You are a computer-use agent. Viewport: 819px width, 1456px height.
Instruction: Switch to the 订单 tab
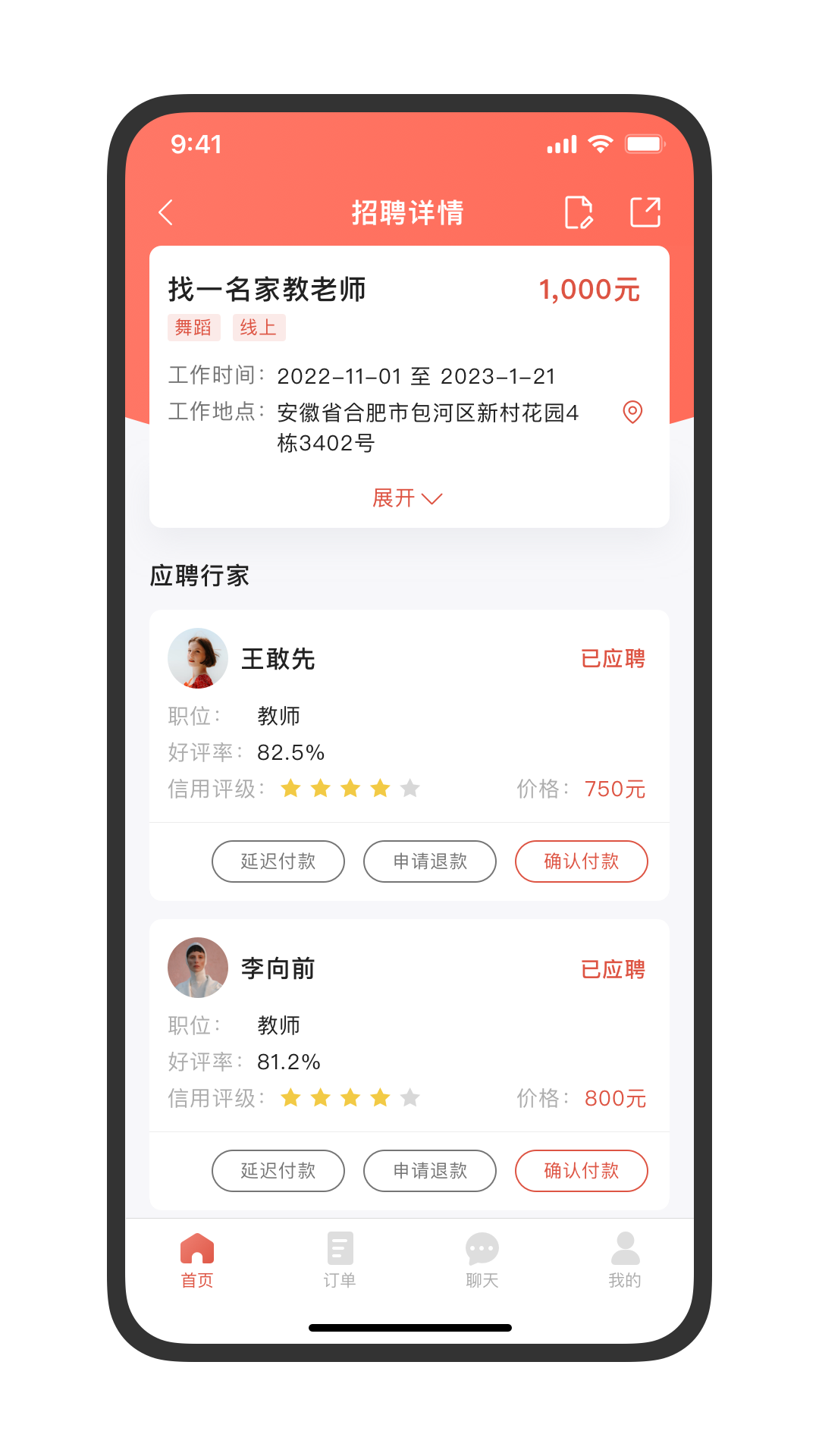click(x=340, y=1263)
